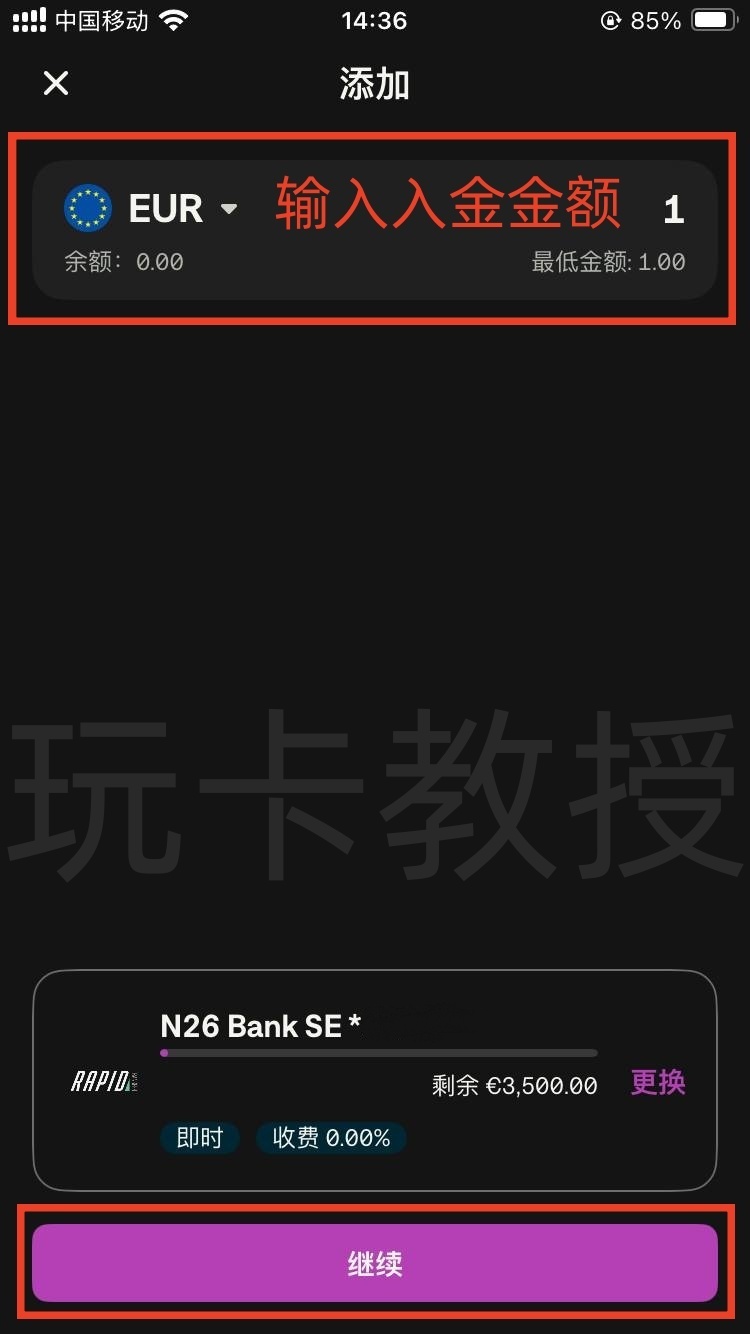Image resolution: width=750 pixels, height=1334 pixels.
Task: Tap the orientation lock icon
Action: (x=609, y=18)
